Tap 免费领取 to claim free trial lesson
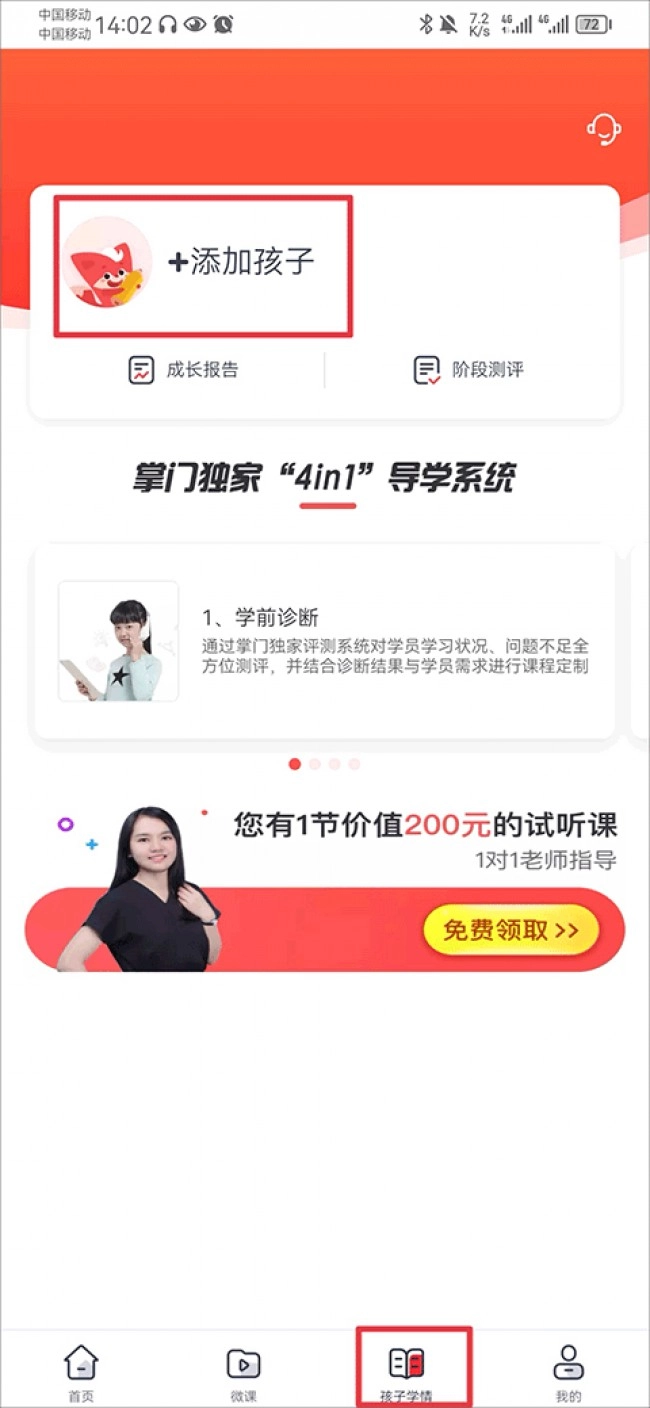650x1408 pixels. click(510, 931)
